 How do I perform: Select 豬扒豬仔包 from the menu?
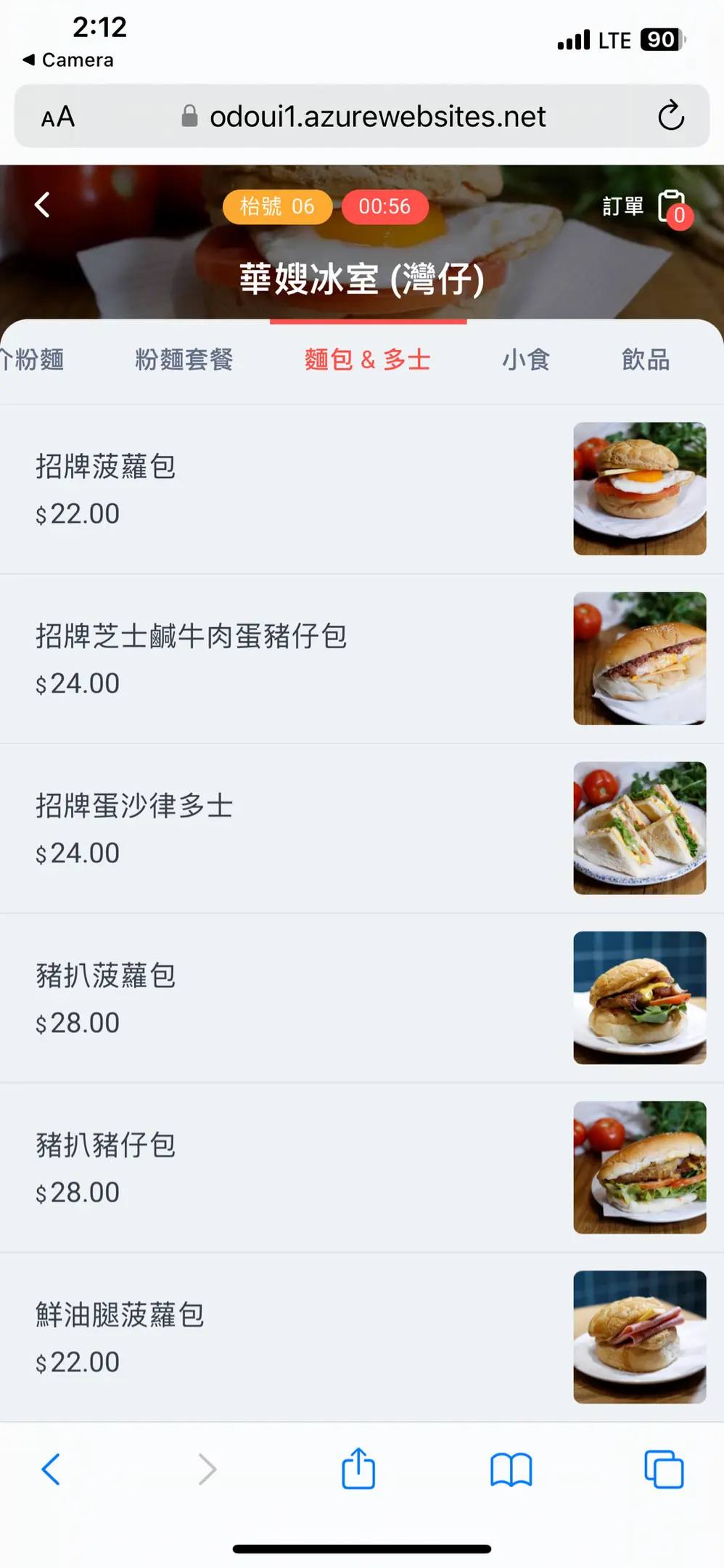tap(290, 1167)
